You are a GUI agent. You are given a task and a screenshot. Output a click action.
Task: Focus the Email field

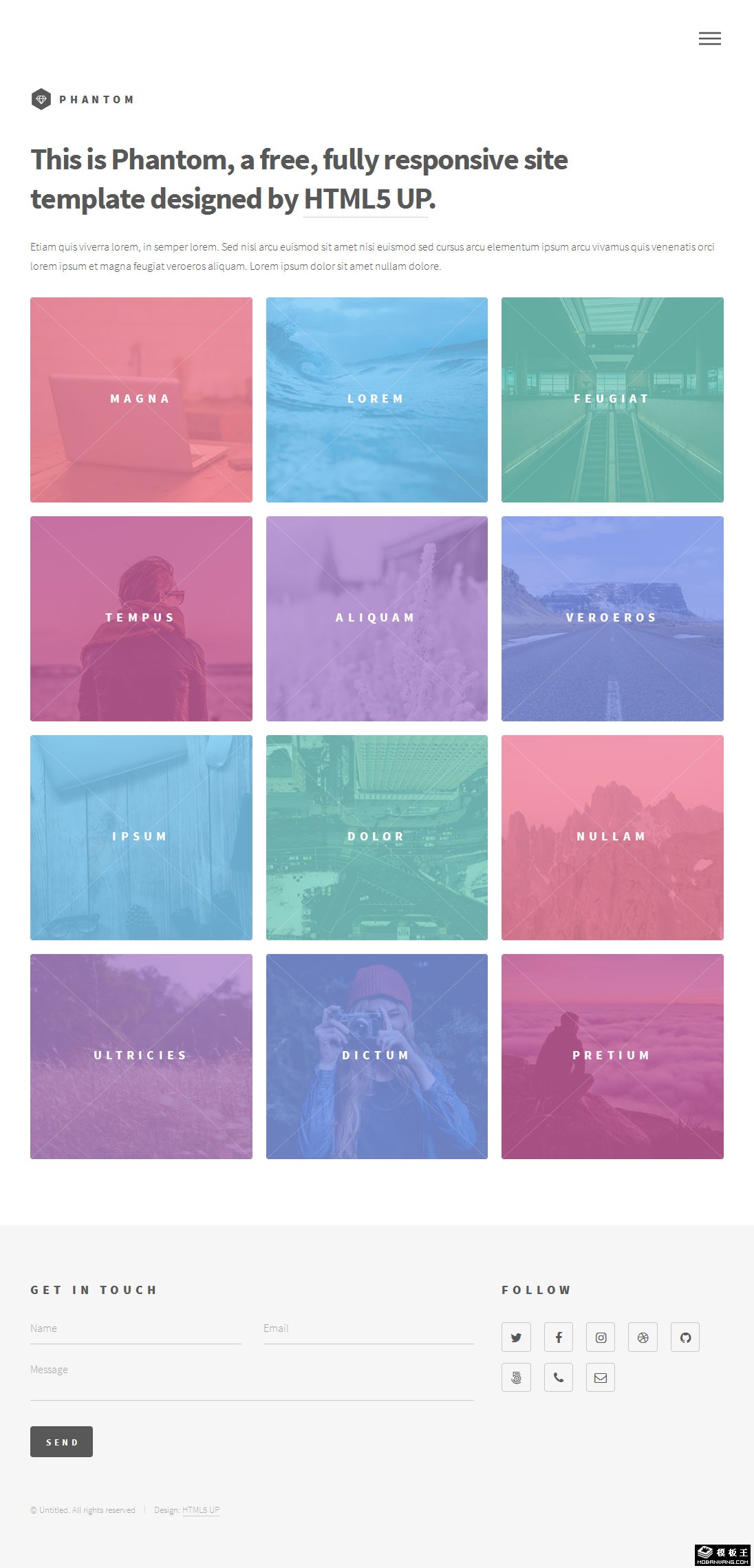[x=368, y=1329]
